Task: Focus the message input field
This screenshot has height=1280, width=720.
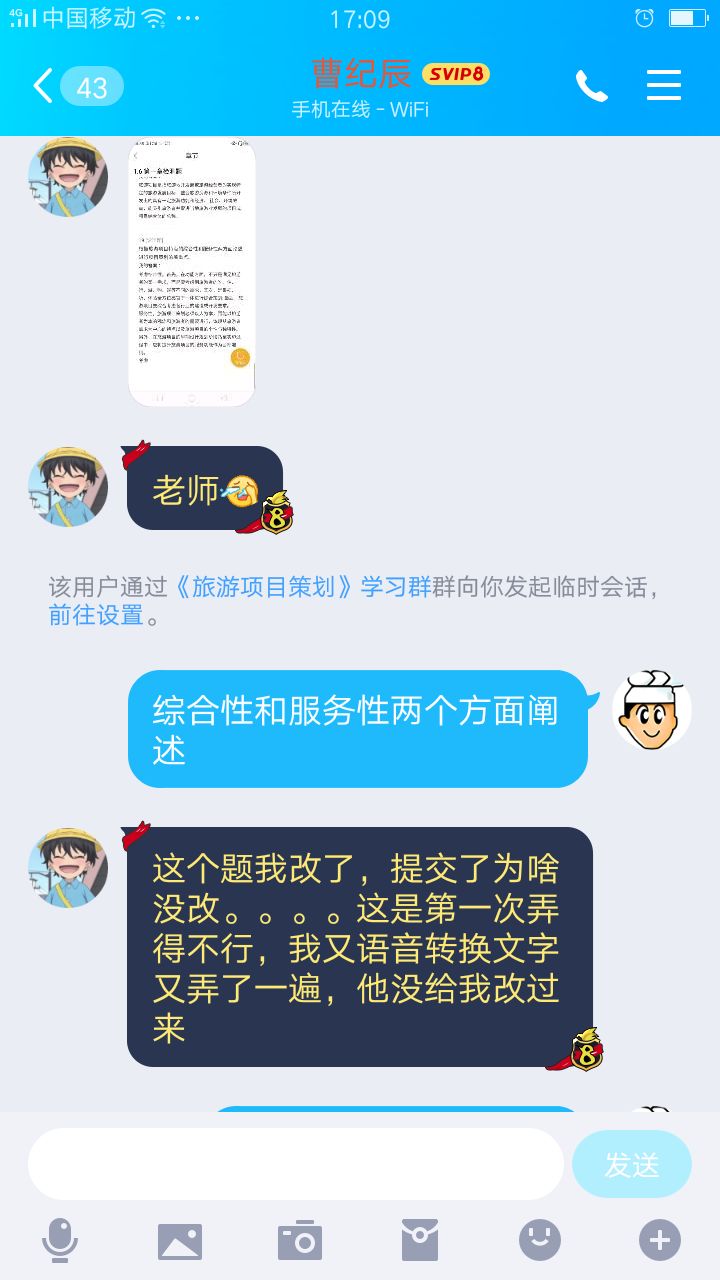Action: pyautogui.click(x=295, y=1164)
